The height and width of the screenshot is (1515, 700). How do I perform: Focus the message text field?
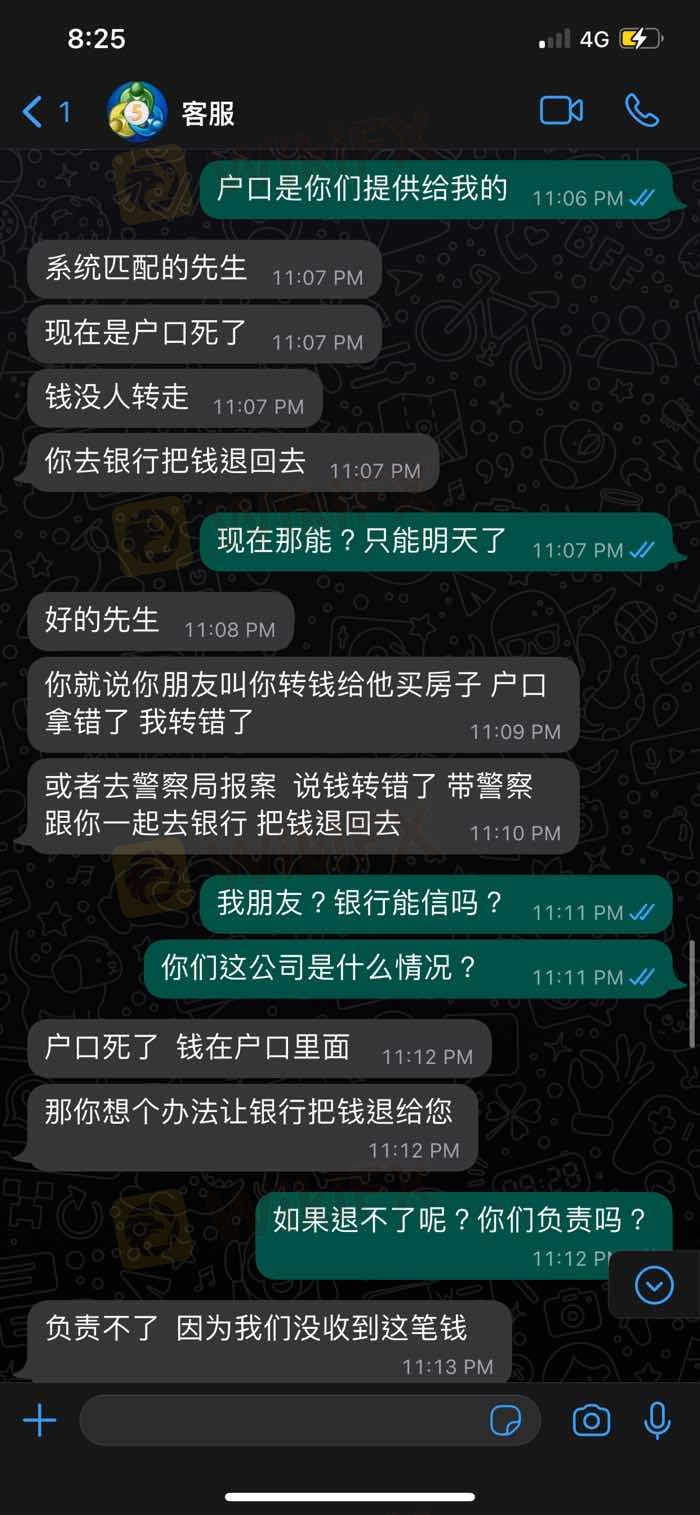click(280, 1420)
